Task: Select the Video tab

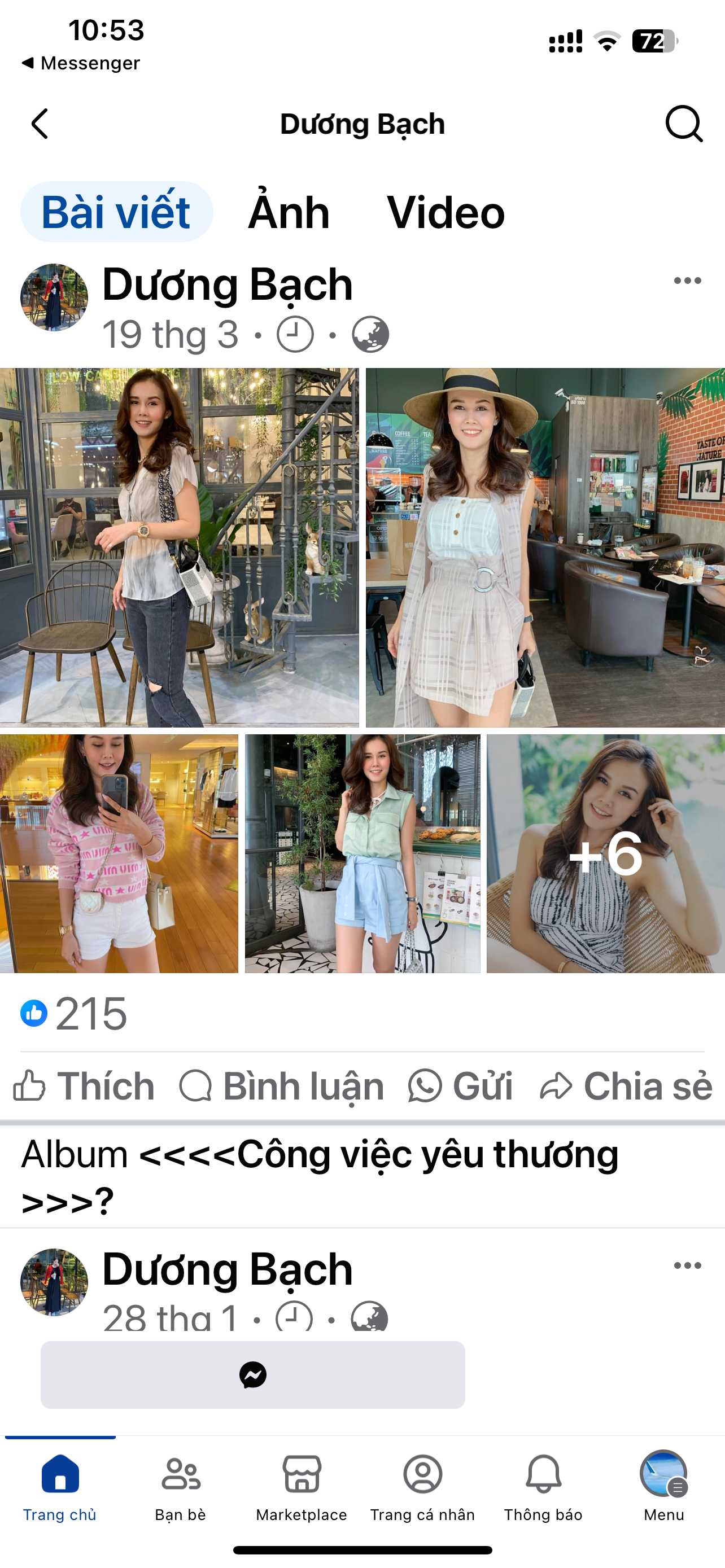Action: coord(446,212)
